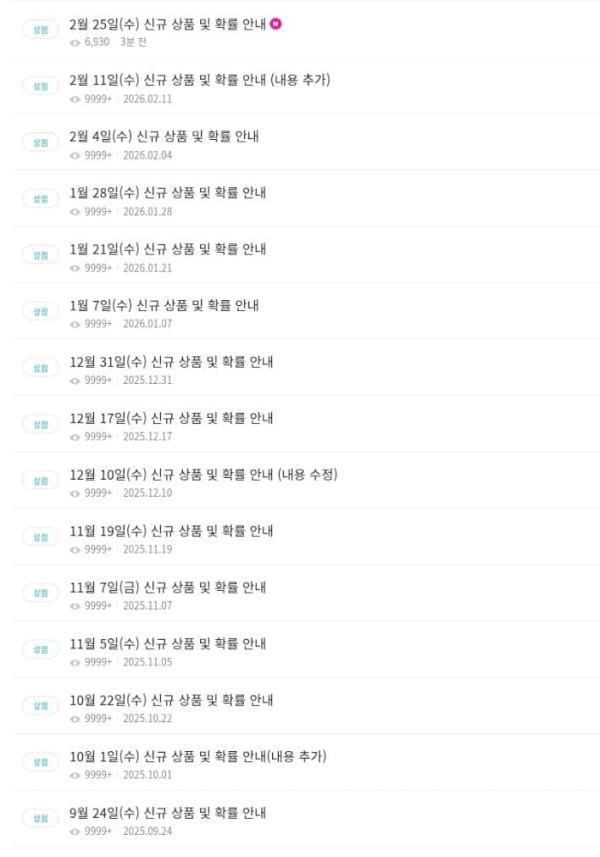Image resolution: width=600 pixels, height=857 pixels.
Task: Open 2월 11일(수) notice with 내용 추가
Action: (x=200, y=80)
